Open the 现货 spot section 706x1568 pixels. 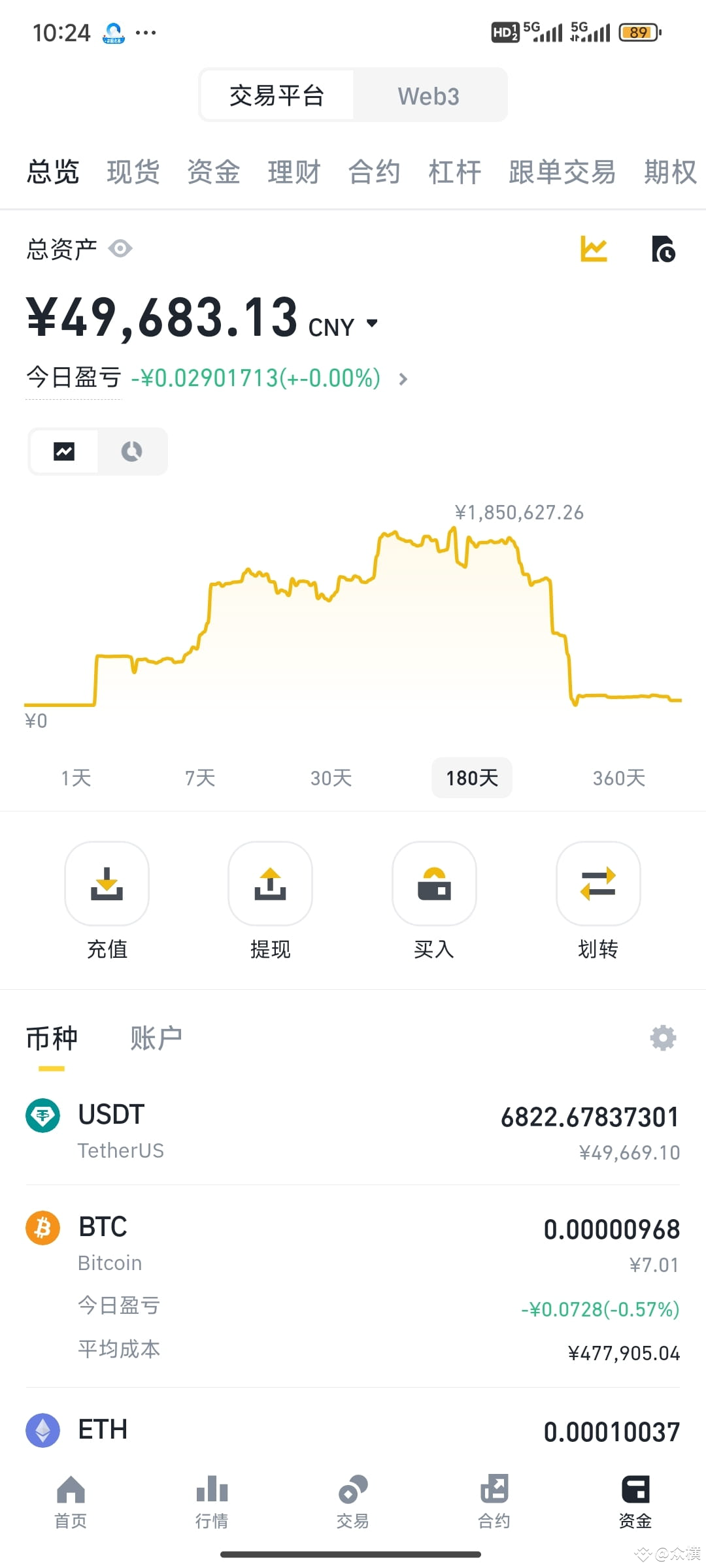tap(133, 172)
